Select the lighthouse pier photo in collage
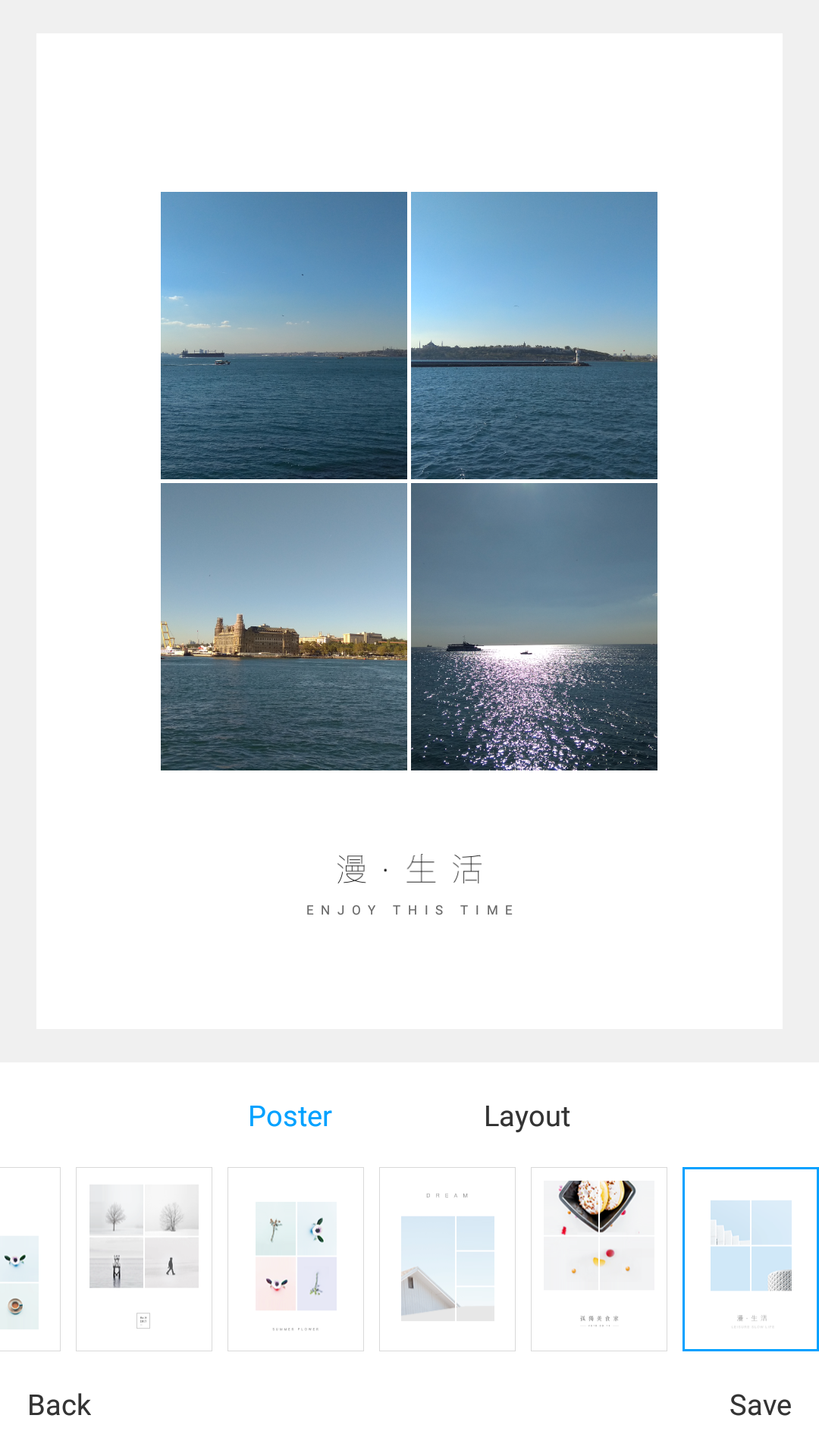The image size is (819, 1456). click(x=534, y=335)
